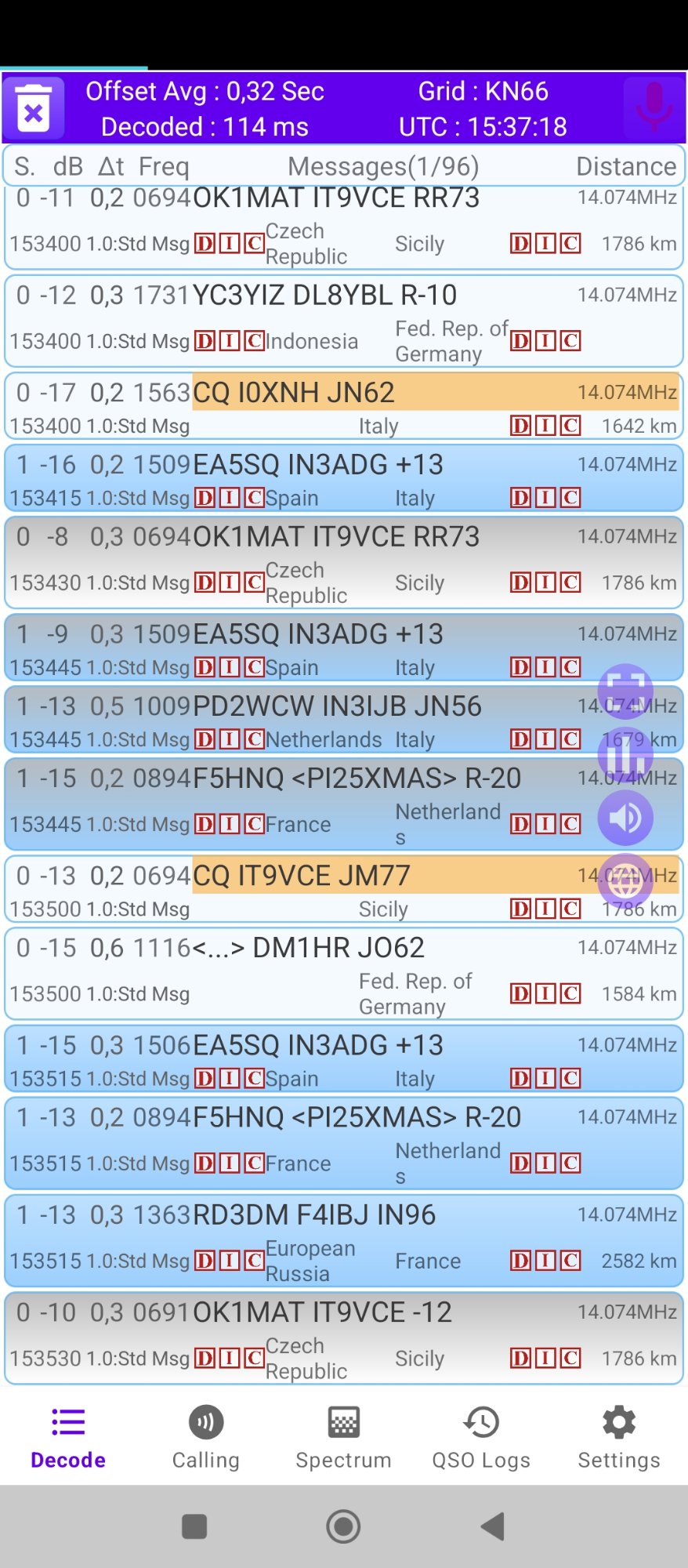This screenshot has height=1568, width=688.
Task: Select the Decode tab
Action: point(68,1439)
